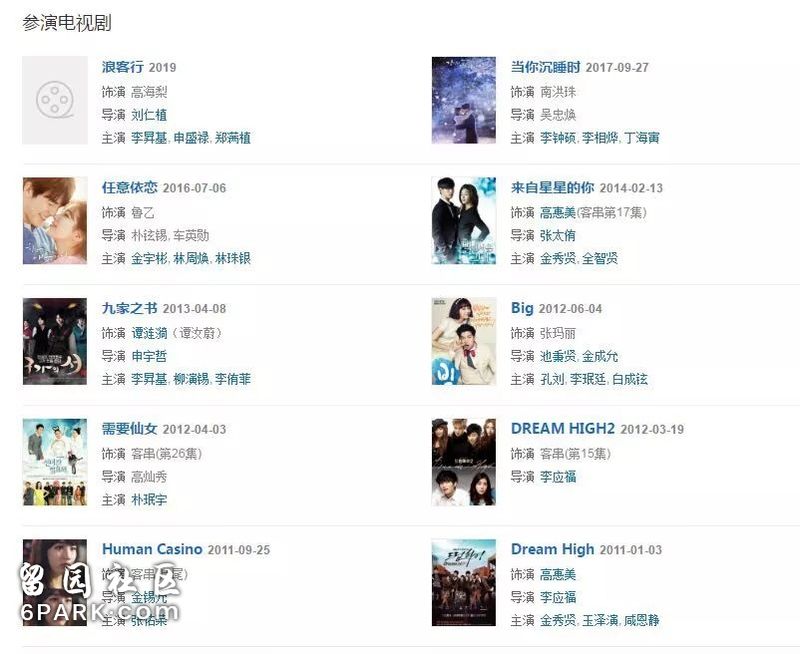View actress 全智贤's profile link
Image resolution: width=800 pixels, height=654 pixels.
click(x=600, y=258)
